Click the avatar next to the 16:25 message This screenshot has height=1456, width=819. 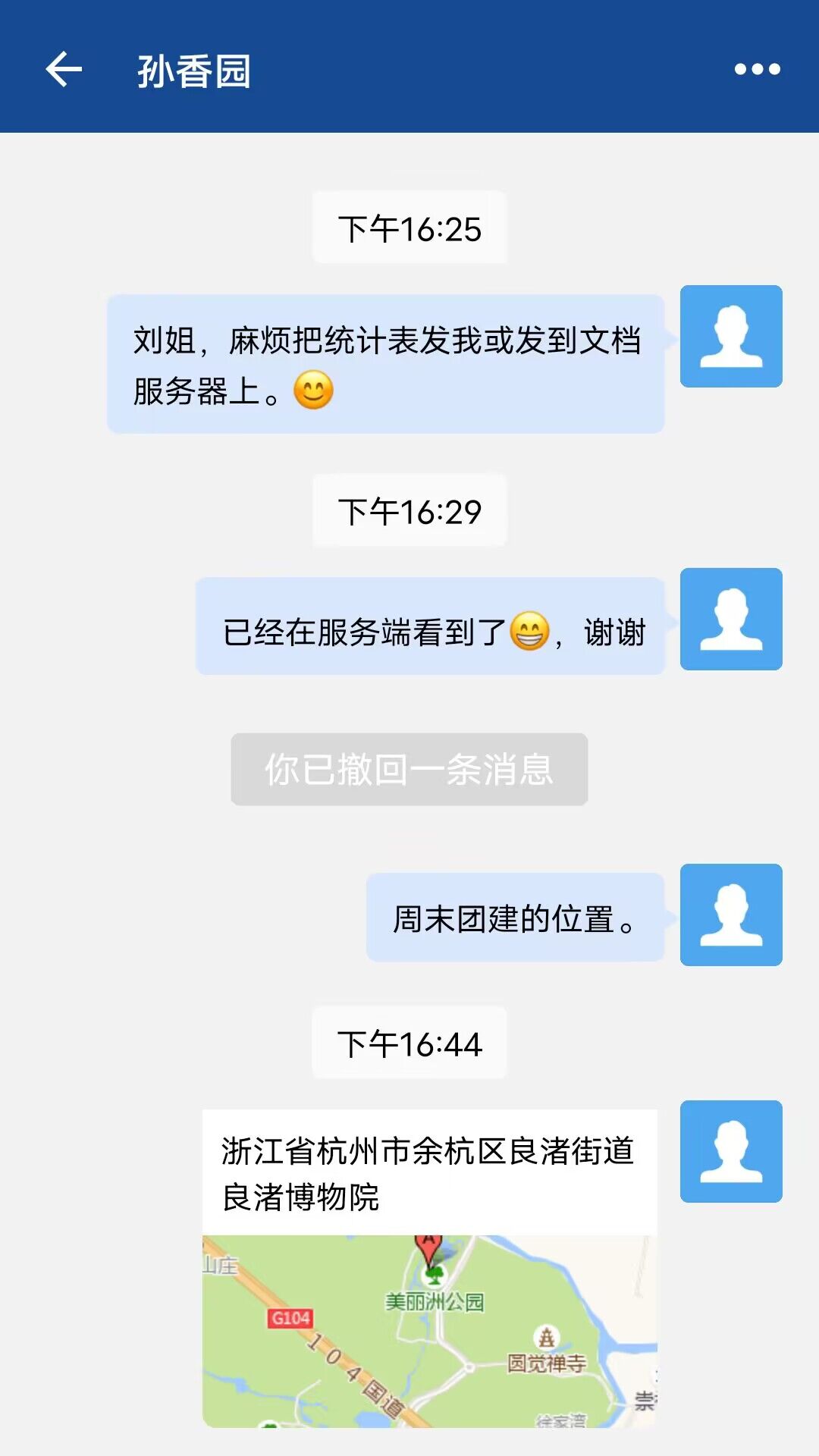730,336
